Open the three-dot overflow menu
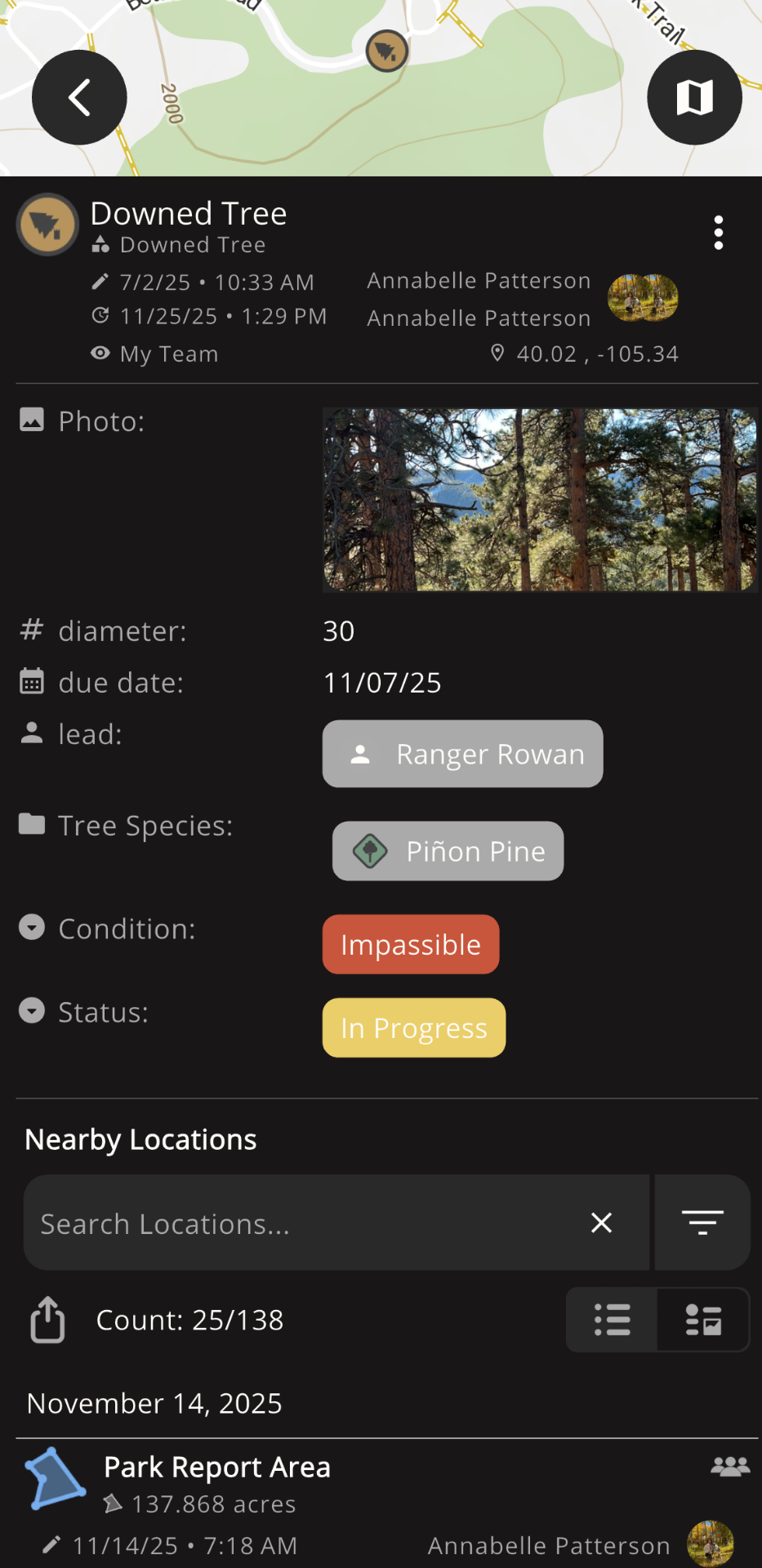The width and height of the screenshot is (762, 1568). [718, 234]
